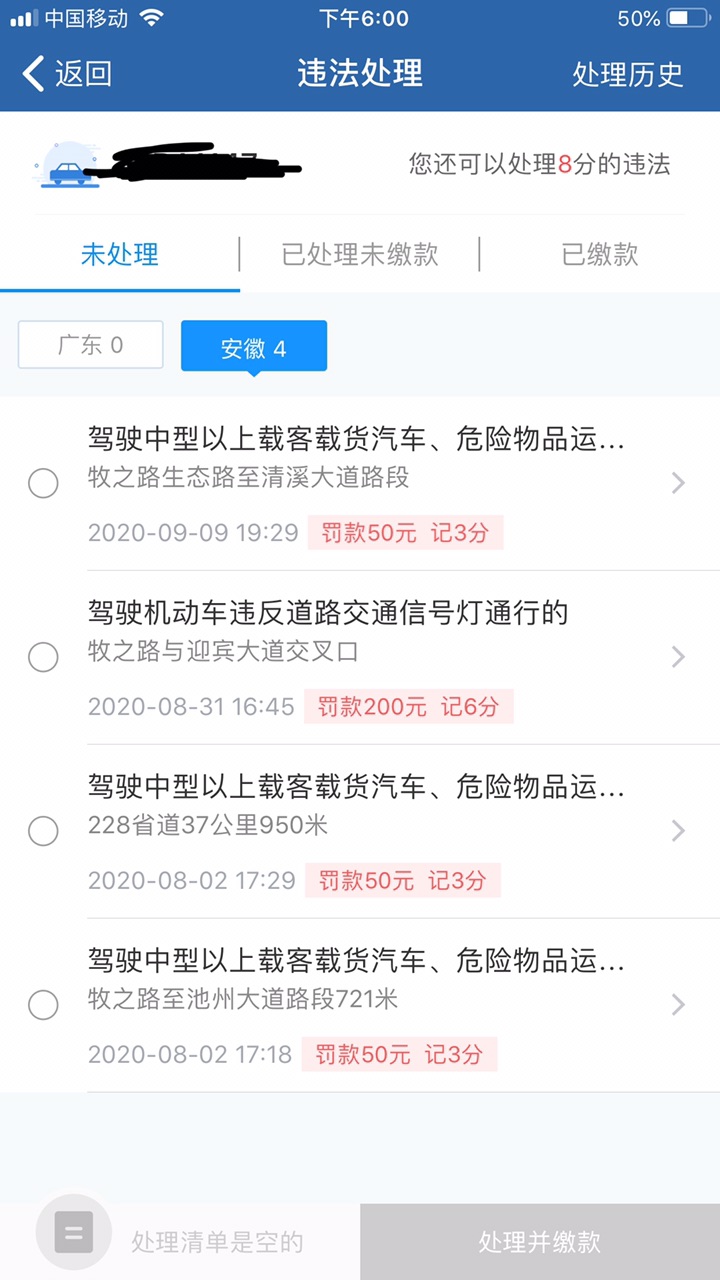720x1280 pixels.
Task: Check the radio for the 2020-09-09 19:29 violation
Action: (x=43, y=484)
